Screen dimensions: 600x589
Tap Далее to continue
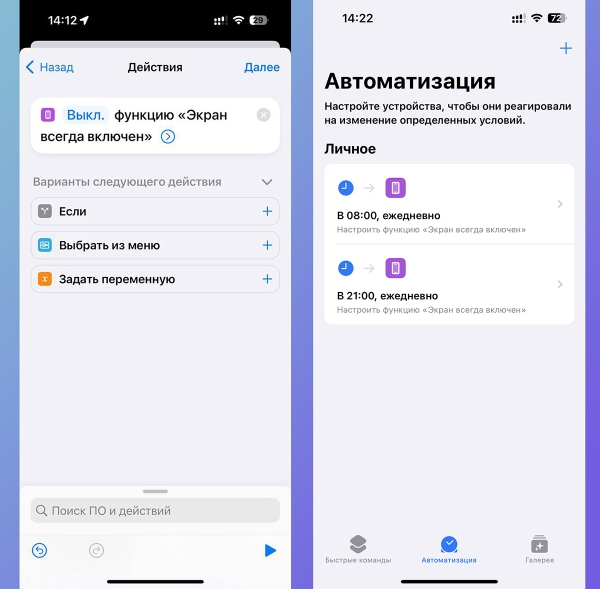[x=262, y=67]
